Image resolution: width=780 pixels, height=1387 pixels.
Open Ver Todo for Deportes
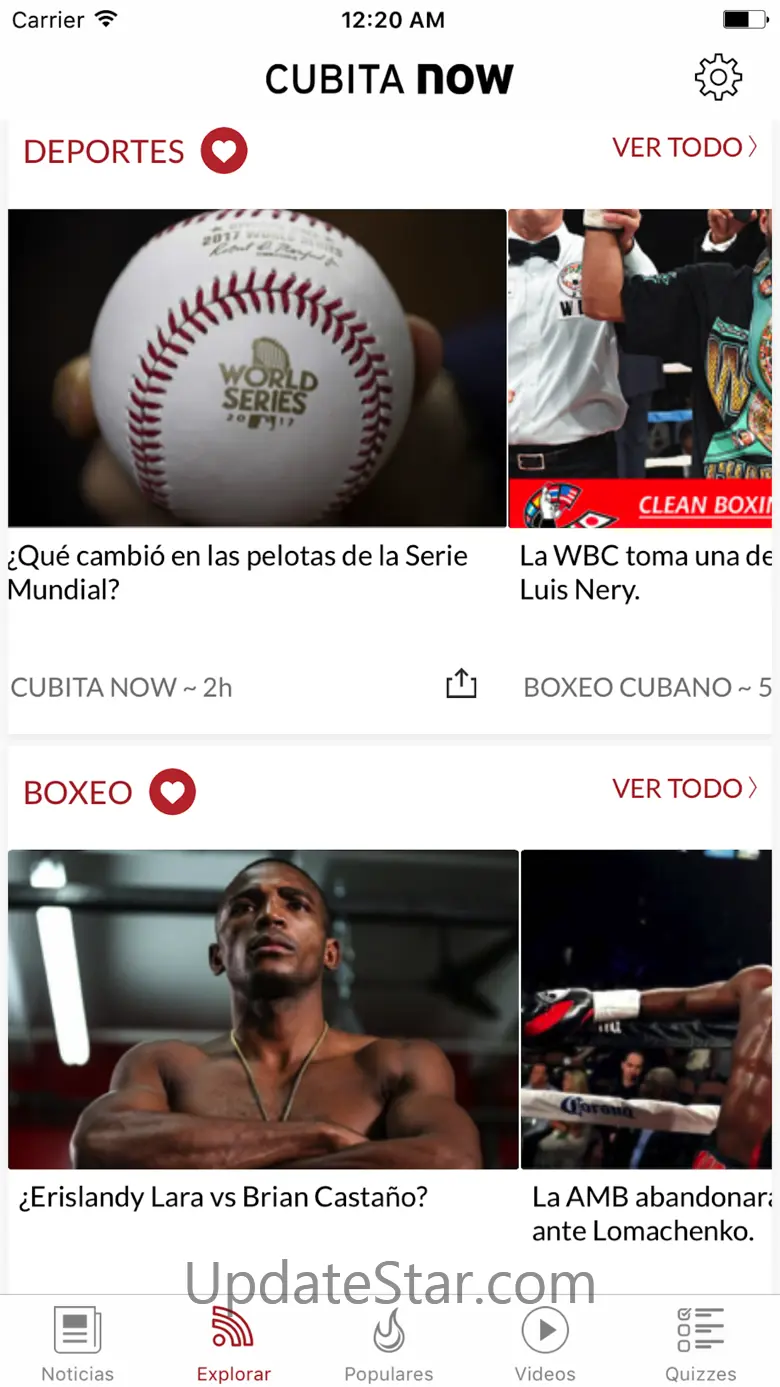pyautogui.click(x=685, y=148)
